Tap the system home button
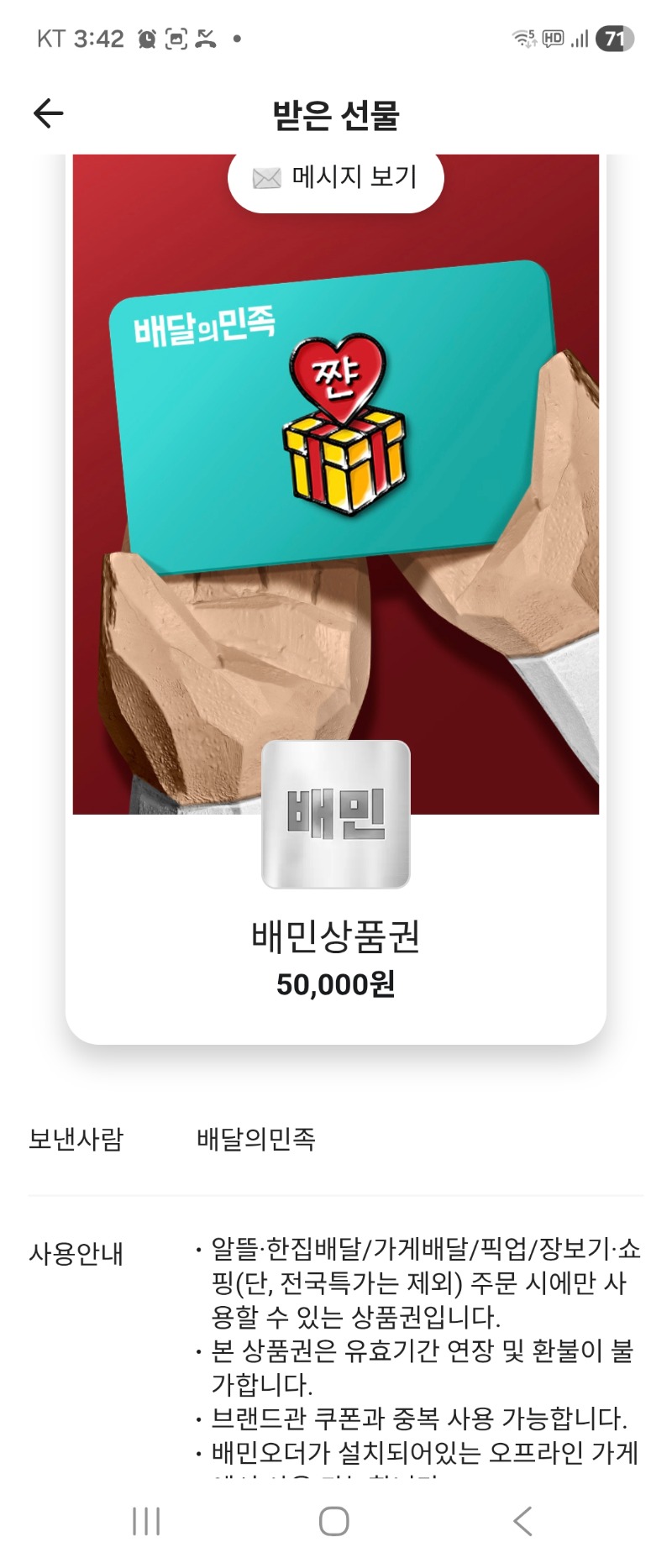Image resolution: width=672 pixels, height=1568 pixels. pos(334,1520)
